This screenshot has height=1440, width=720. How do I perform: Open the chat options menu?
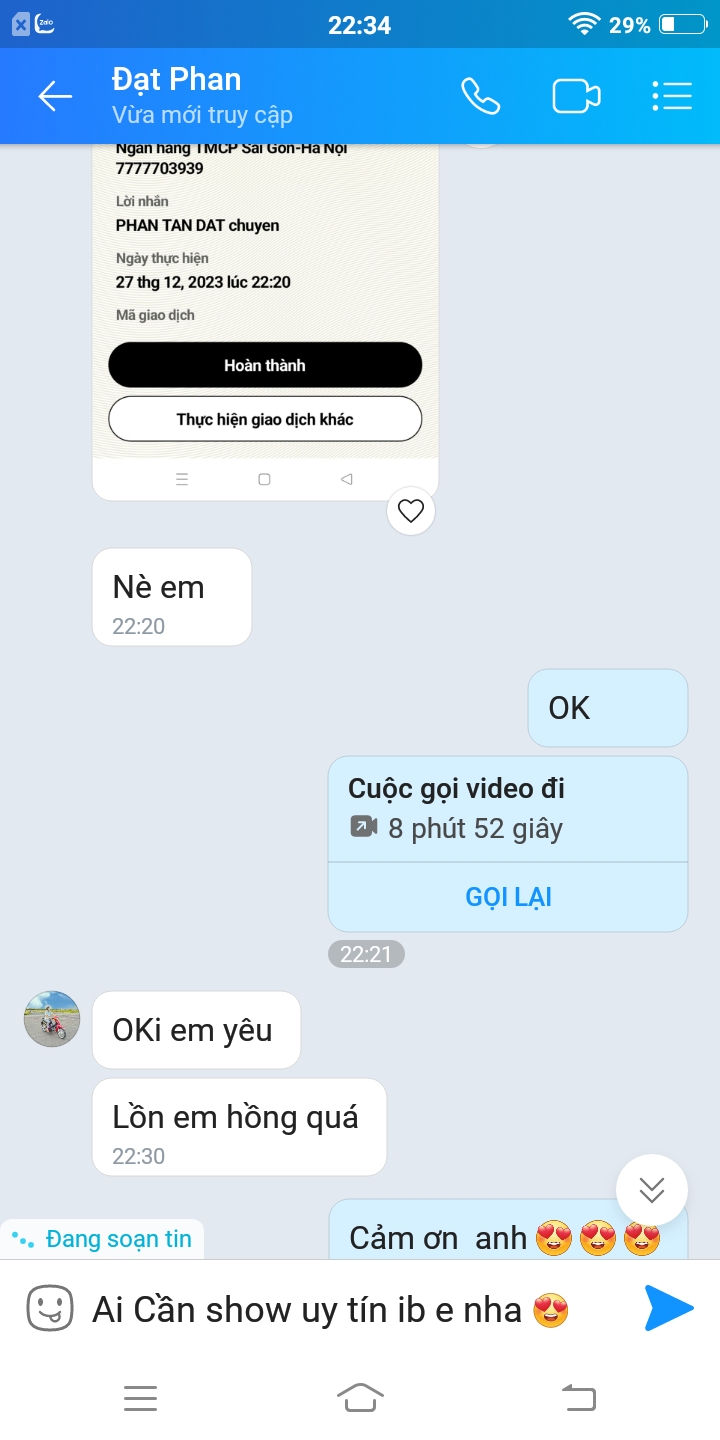tap(672, 96)
